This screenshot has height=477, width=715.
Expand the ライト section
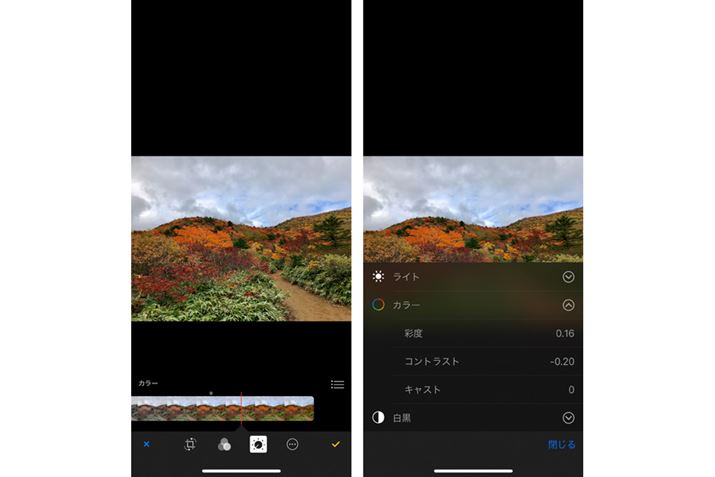[568, 277]
